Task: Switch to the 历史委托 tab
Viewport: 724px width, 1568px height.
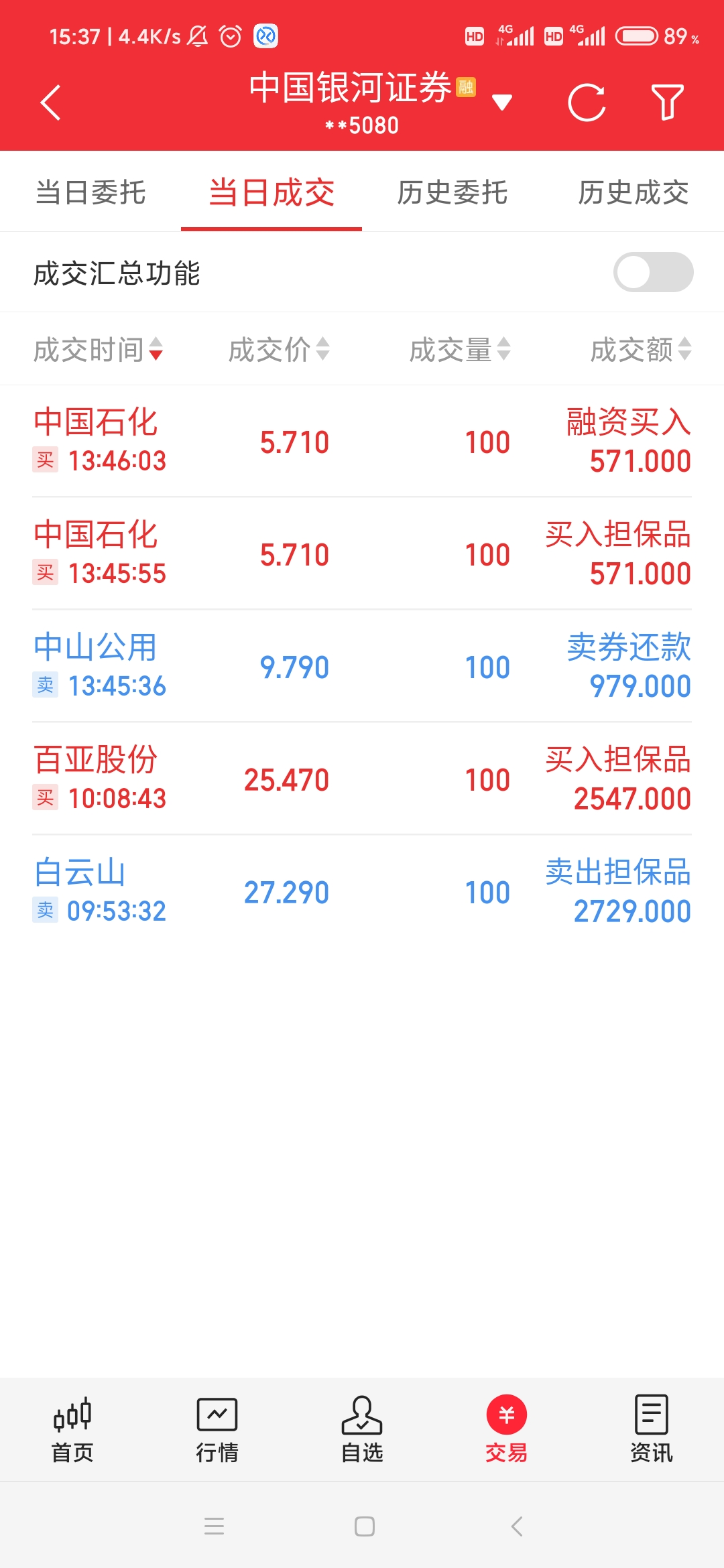Action: [x=452, y=193]
